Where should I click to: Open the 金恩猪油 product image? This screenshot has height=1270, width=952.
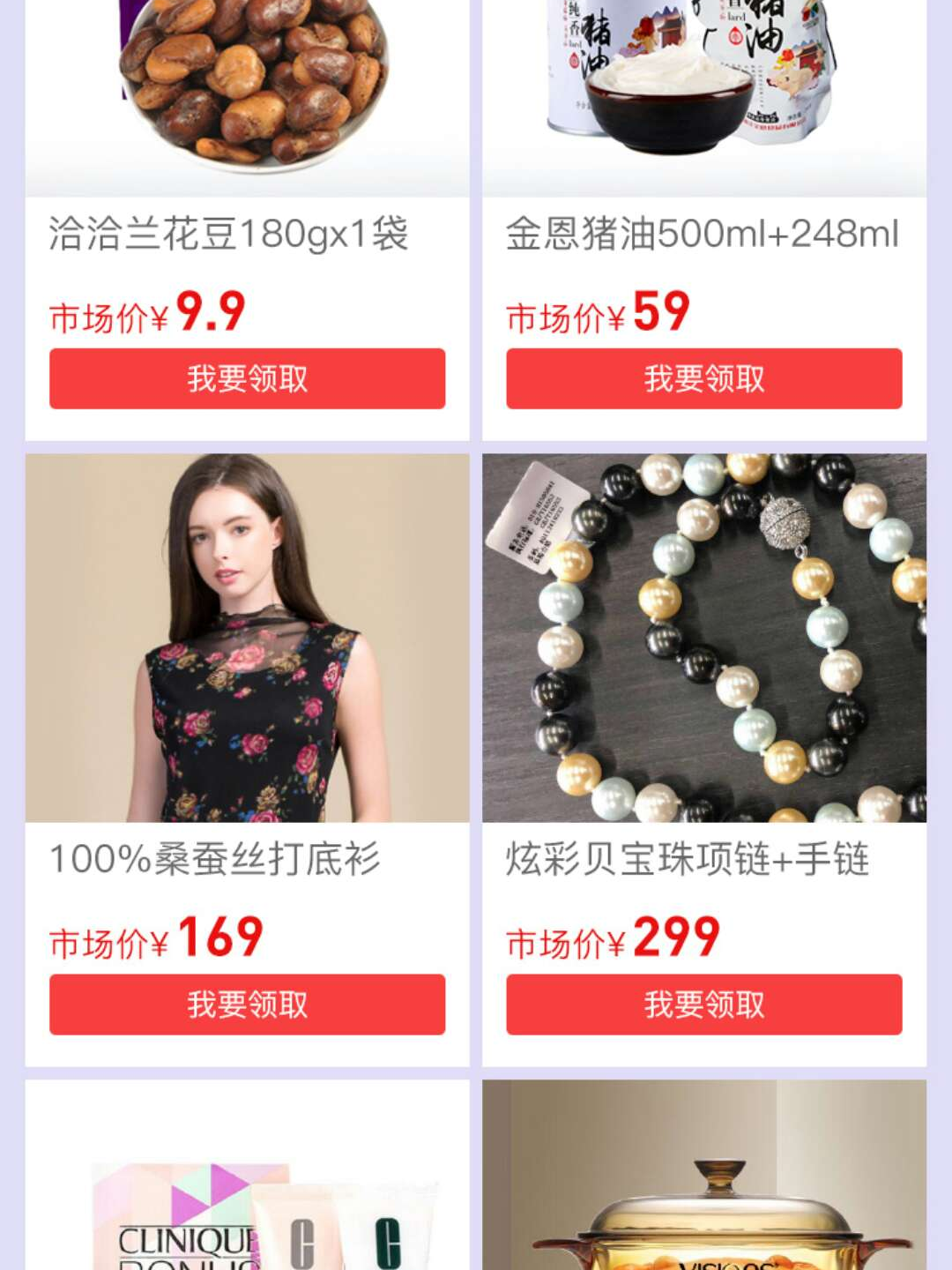point(703,88)
